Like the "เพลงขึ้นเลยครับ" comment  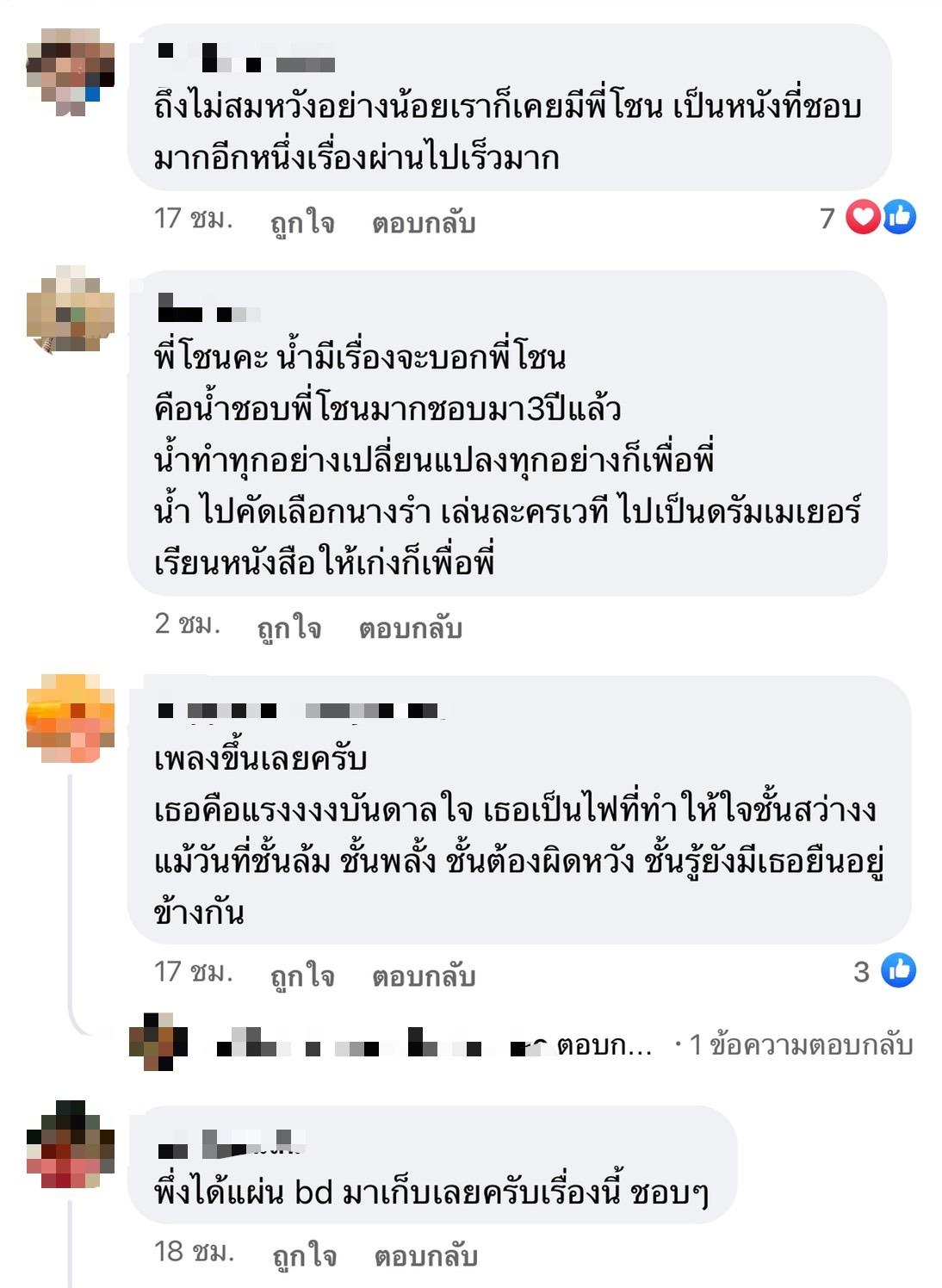point(302,975)
